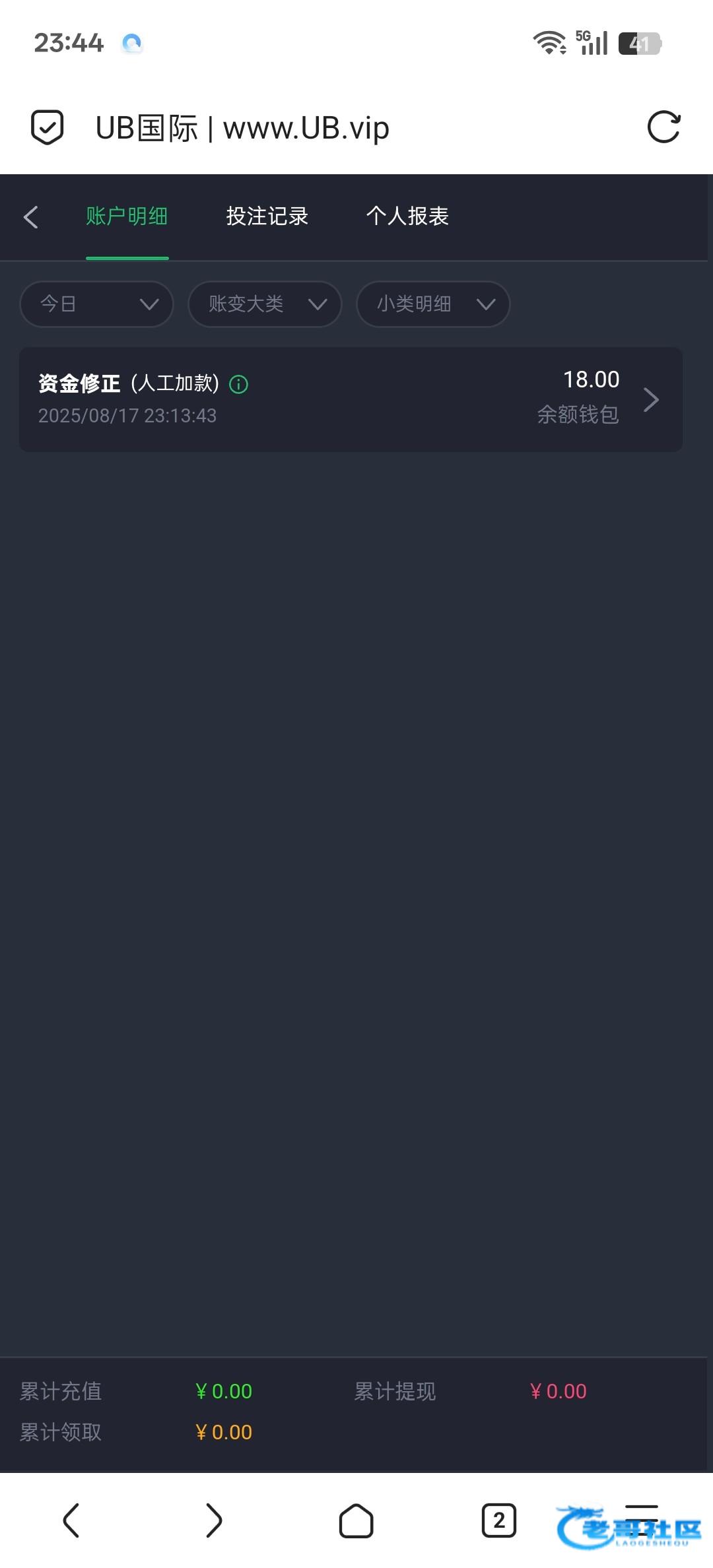
Task: Reload the page with the refresh icon
Action: (x=663, y=127)
